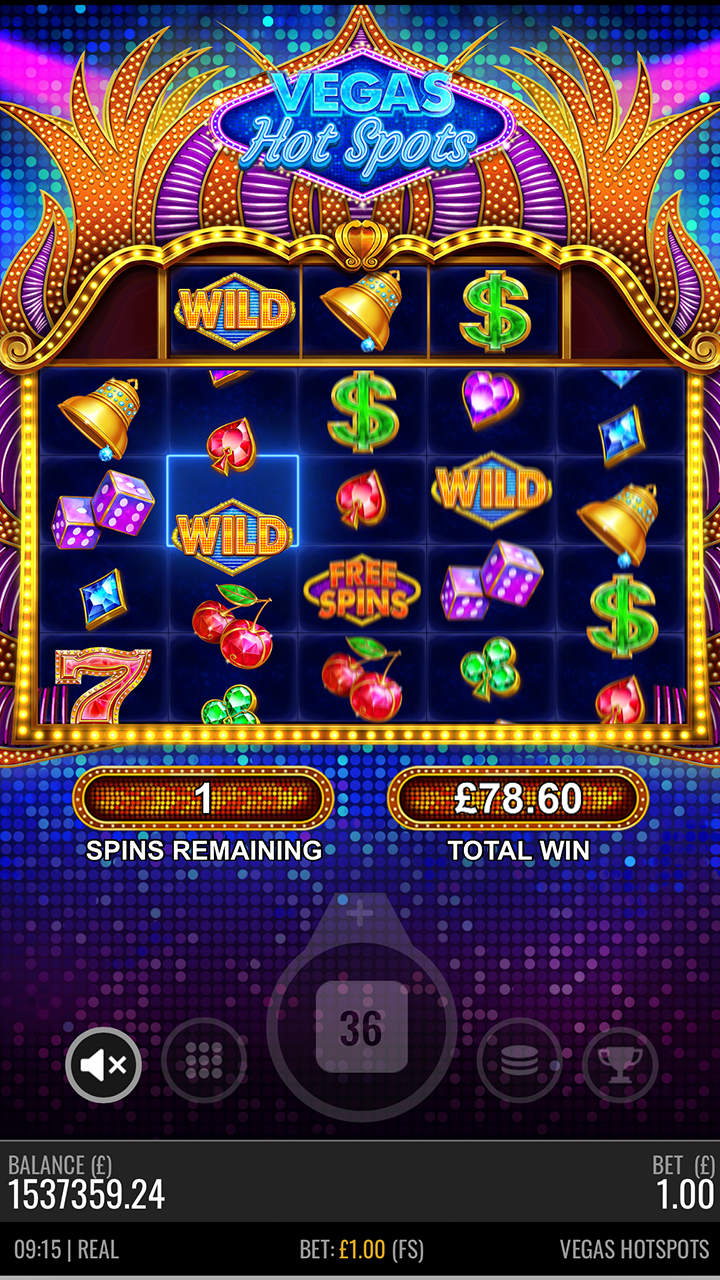
Task: Open the grid menu button
Action: coord(204,1060)
